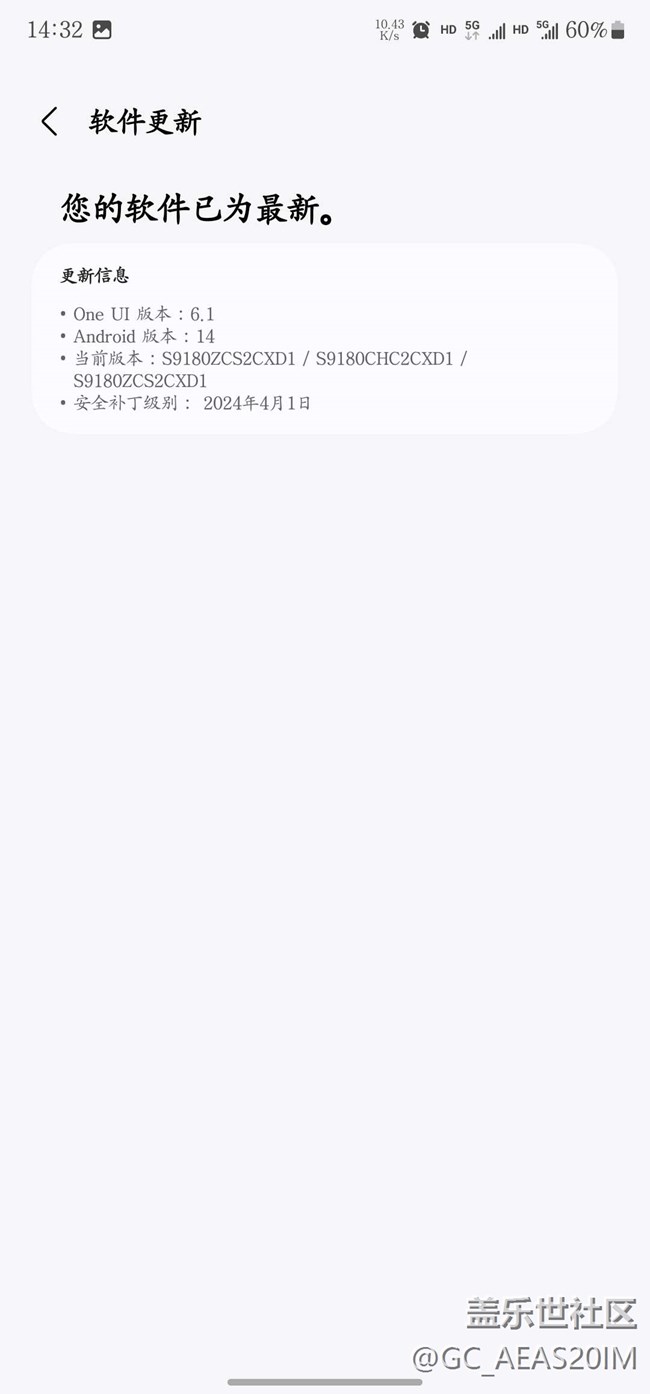Go back from the 软件更新 page

[x=49, y=122]
